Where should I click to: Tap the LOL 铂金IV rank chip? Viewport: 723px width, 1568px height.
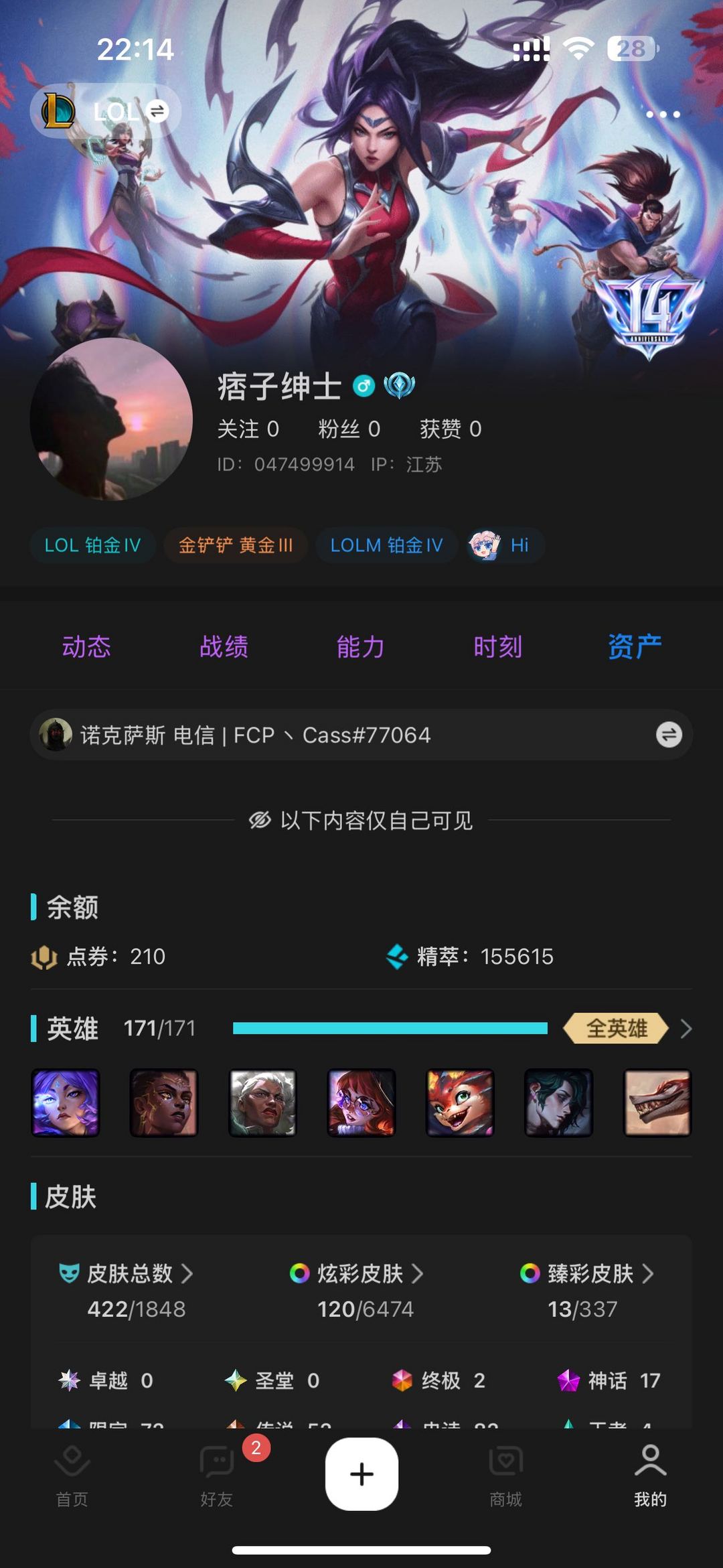pos(92,545)
